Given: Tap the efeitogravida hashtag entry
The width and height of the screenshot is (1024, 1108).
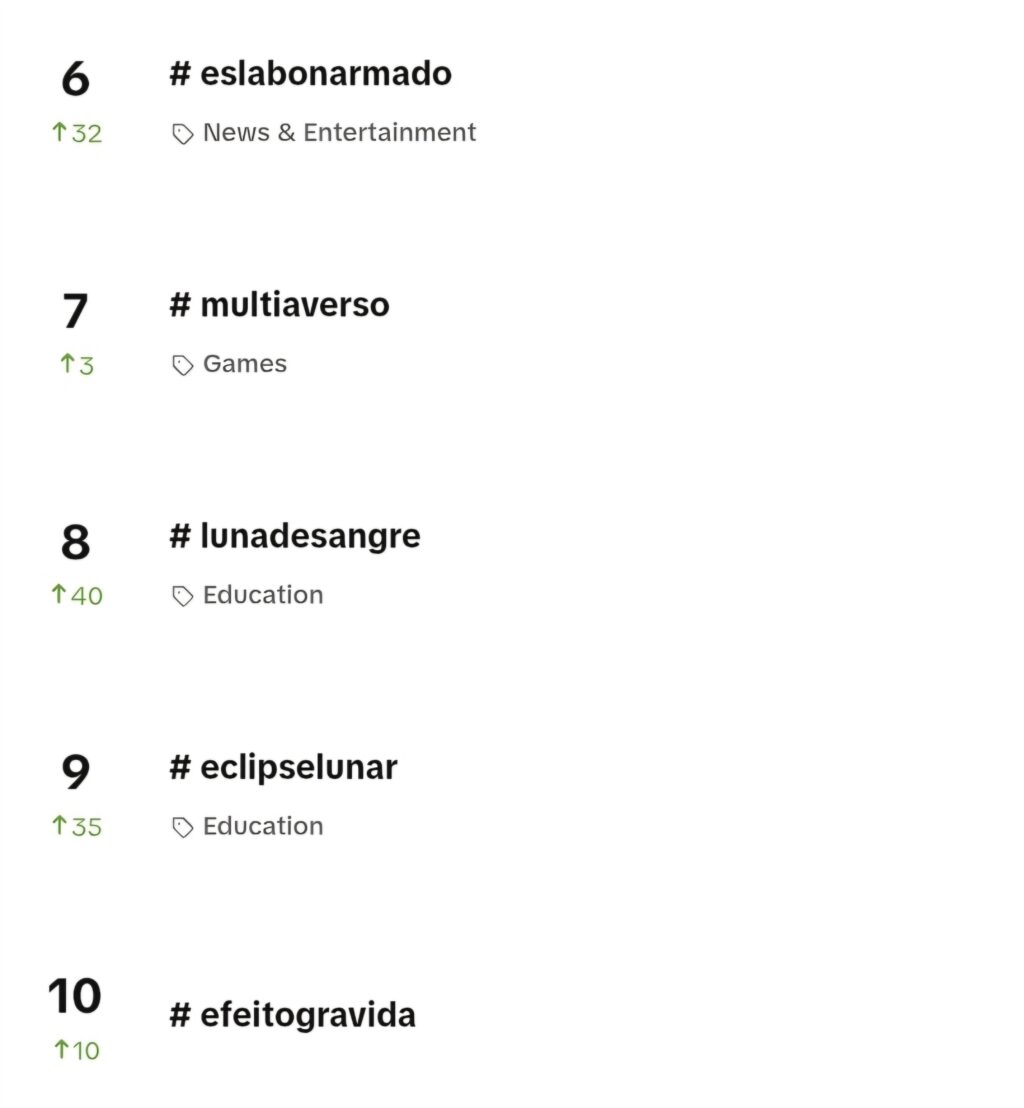Looking at the screenshot, I should pos(293,1015).
